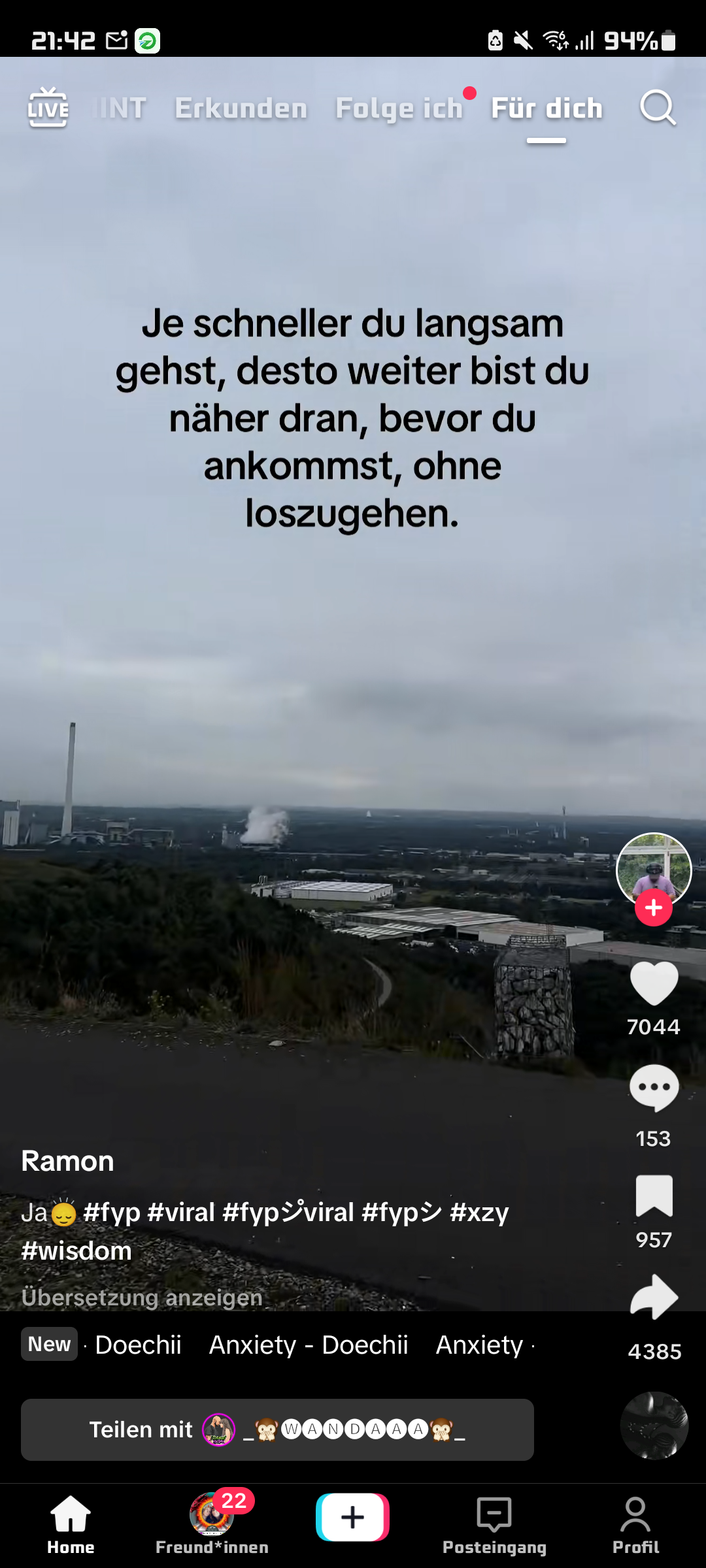Switch to the Erkunden tab
The image size is (706, 1568).
coord(241,108)
